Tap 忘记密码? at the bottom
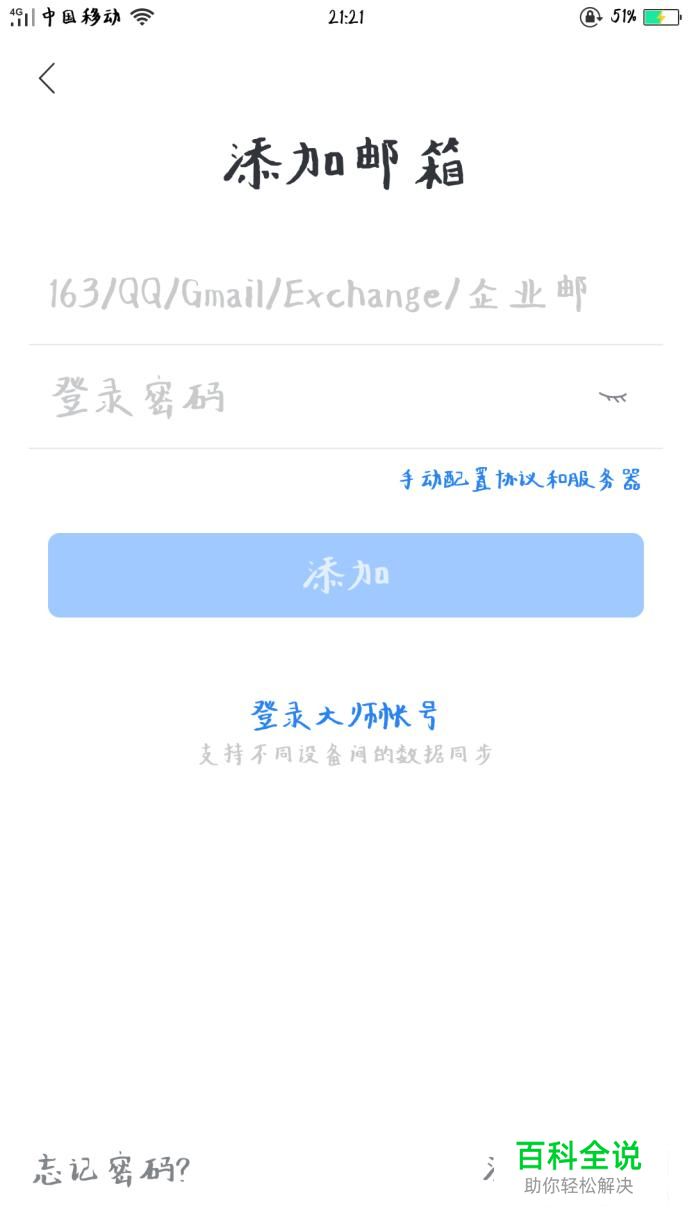Screen dimensions: 692x1230 point(112,1169)
